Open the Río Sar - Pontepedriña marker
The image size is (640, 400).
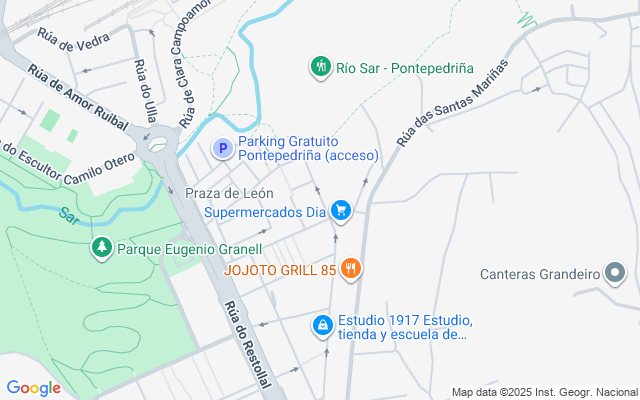click(x=320, y=67)
